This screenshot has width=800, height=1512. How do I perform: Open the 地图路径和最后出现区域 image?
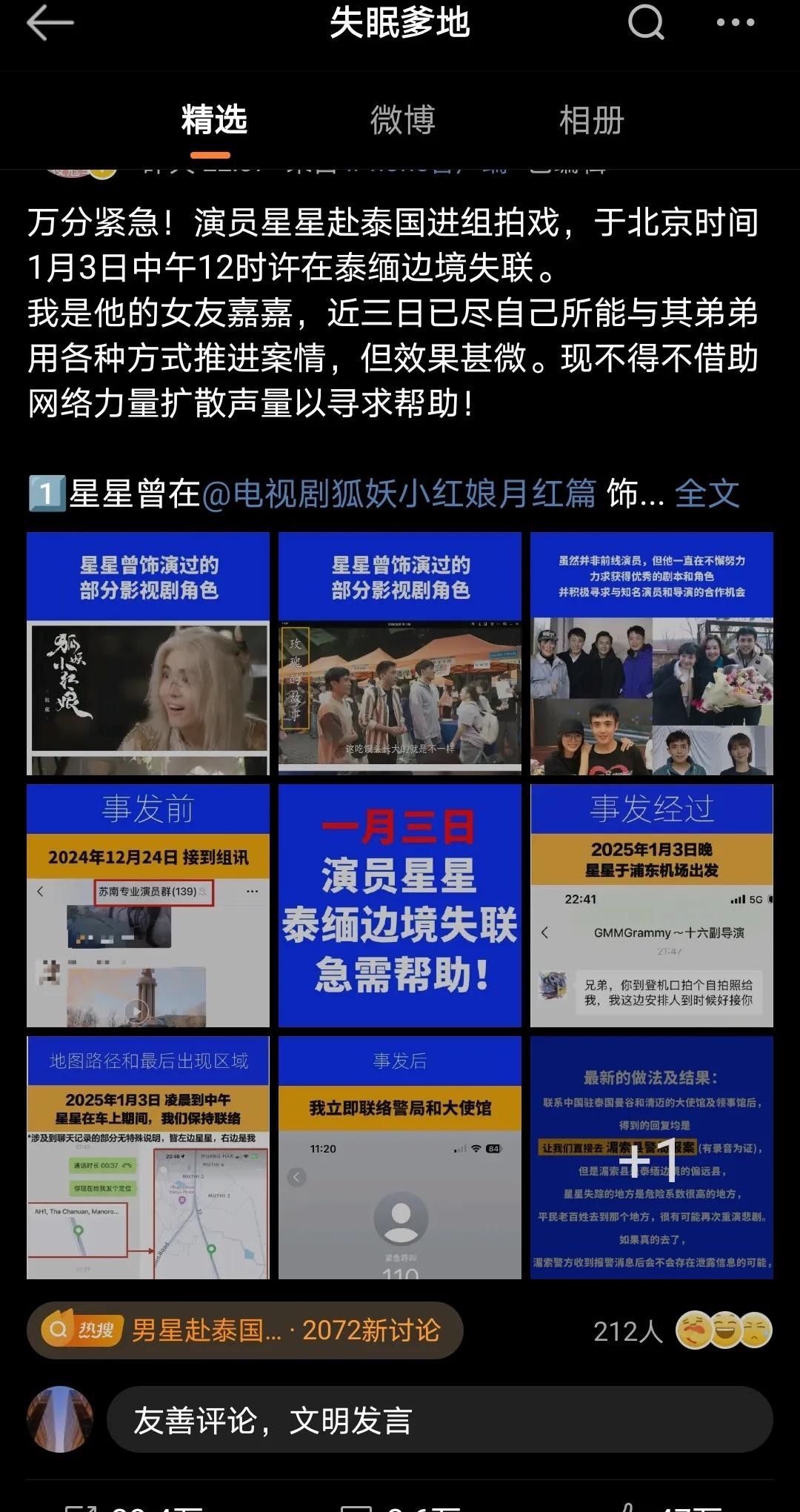click(148, 1158)
